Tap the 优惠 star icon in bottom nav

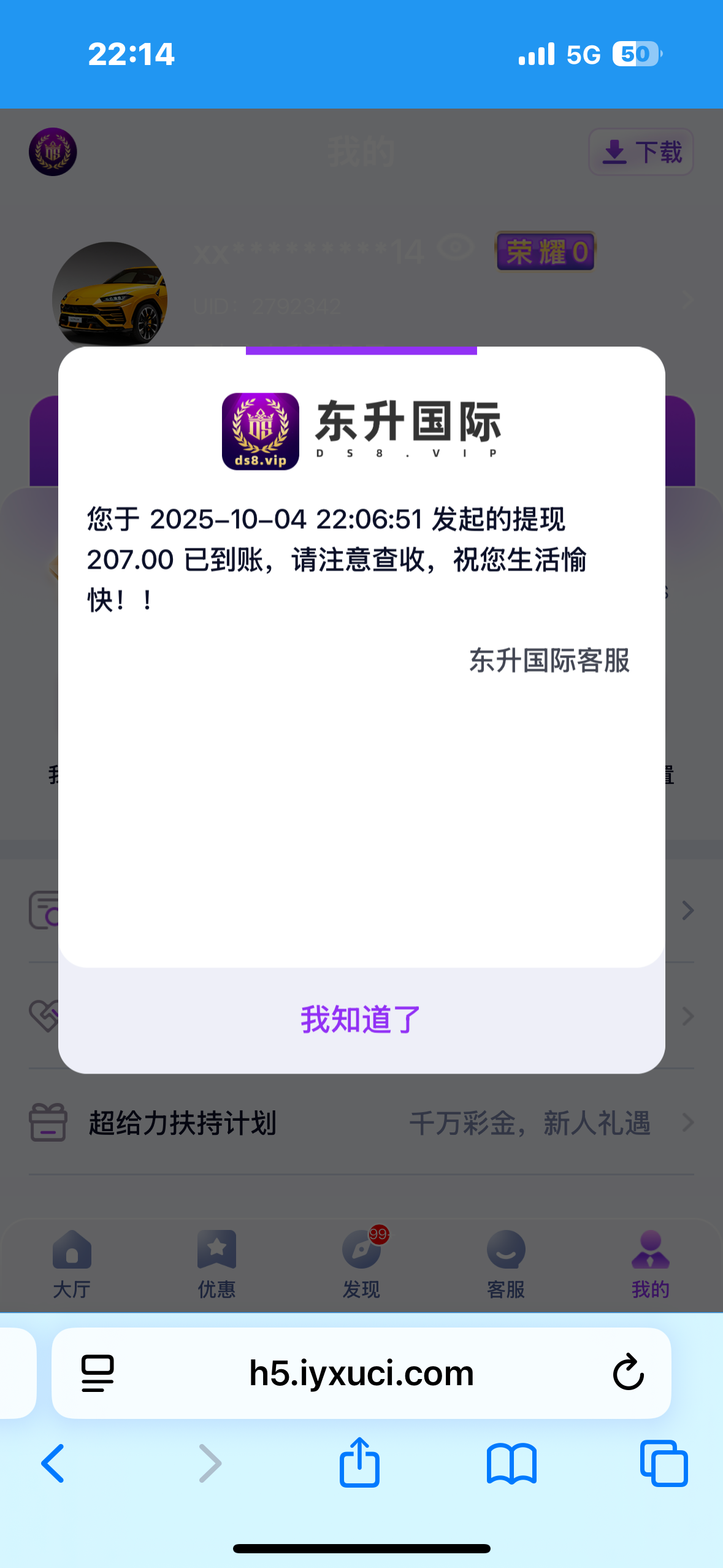coord(216,1248)
